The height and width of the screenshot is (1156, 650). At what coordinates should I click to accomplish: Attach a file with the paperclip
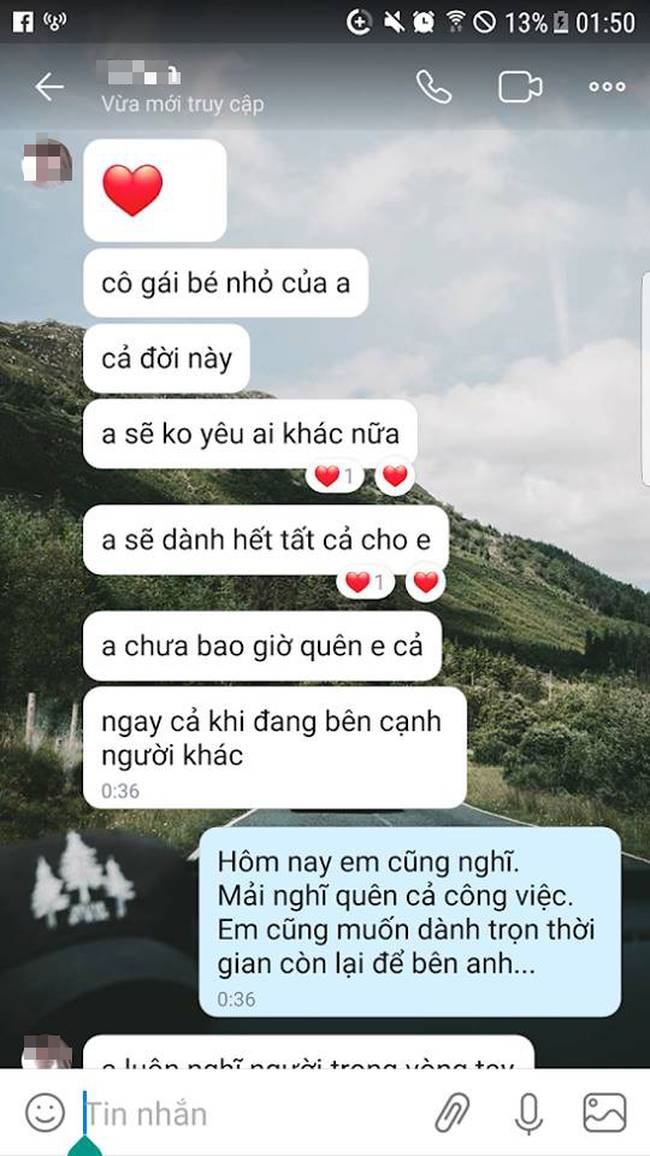[452, 1112]
